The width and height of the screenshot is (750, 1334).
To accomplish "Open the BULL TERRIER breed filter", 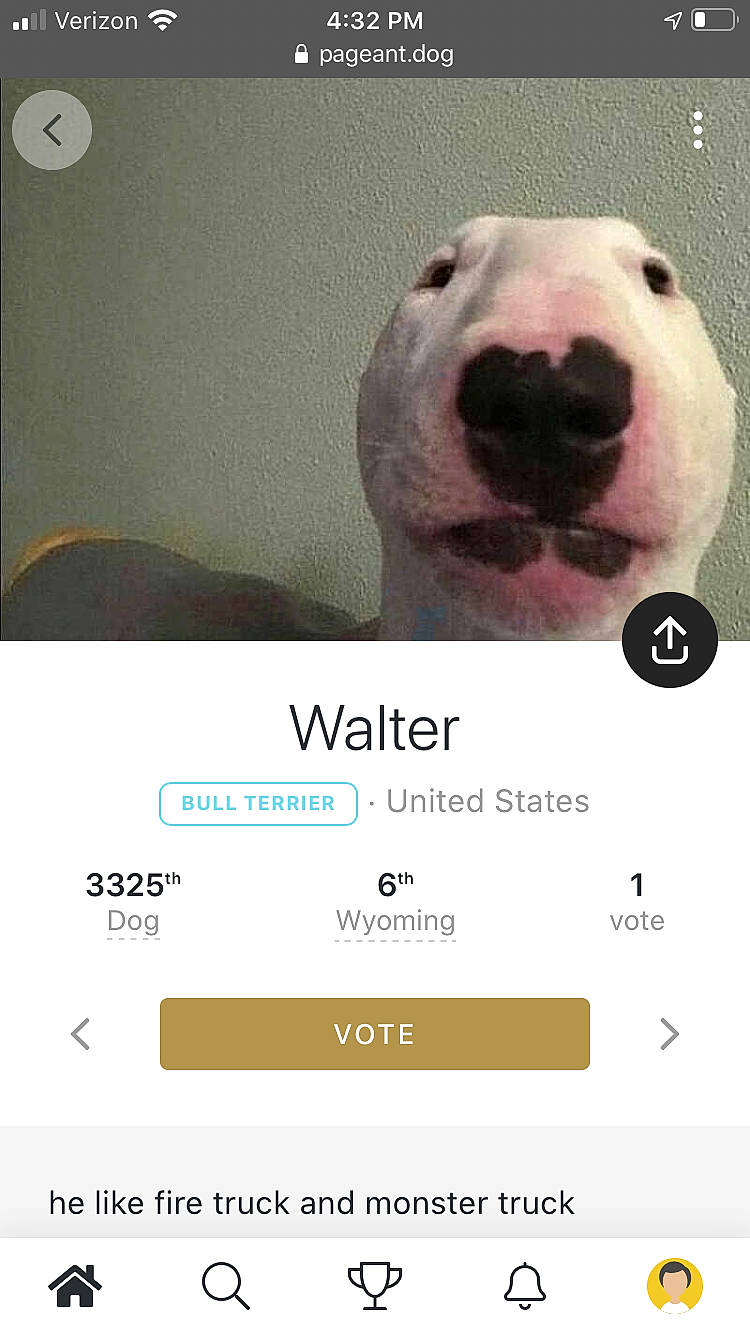I will pyautogui.click(x=258, y=803).
